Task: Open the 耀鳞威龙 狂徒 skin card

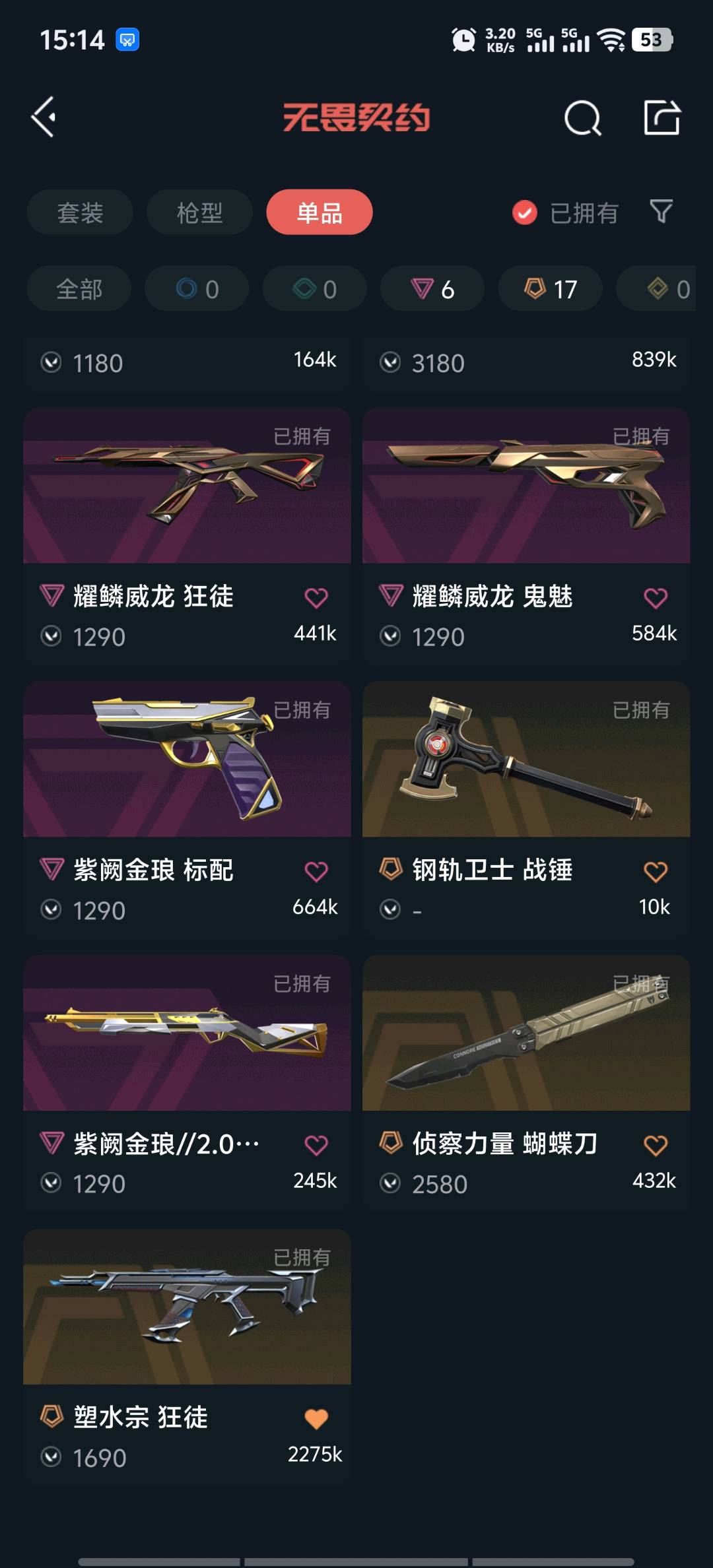Action: (x=187, y=486)
